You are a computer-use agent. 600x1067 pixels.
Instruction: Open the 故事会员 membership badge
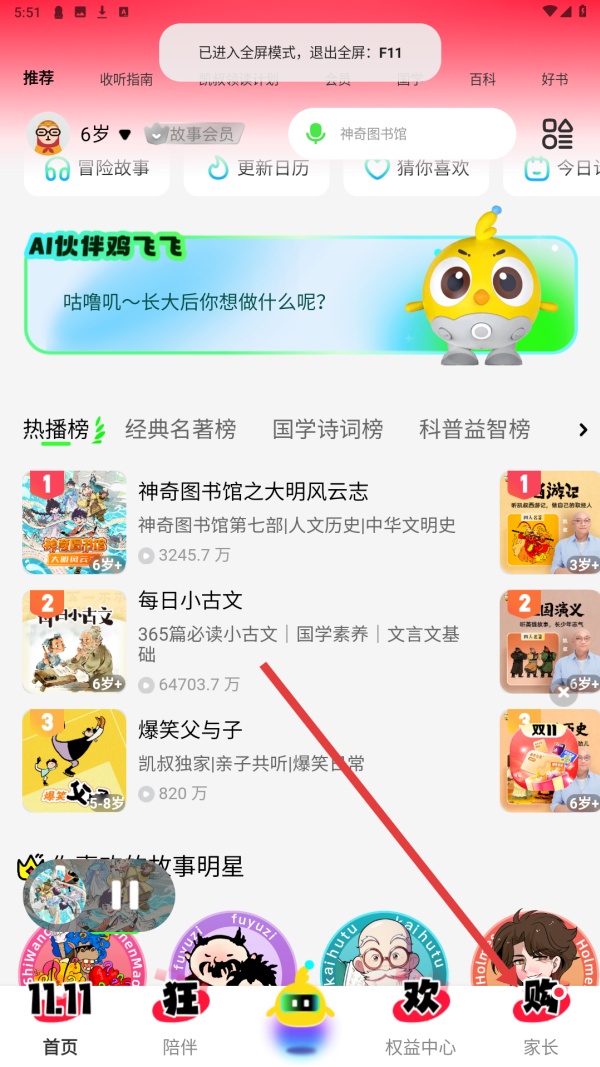[x=196, y=134]
